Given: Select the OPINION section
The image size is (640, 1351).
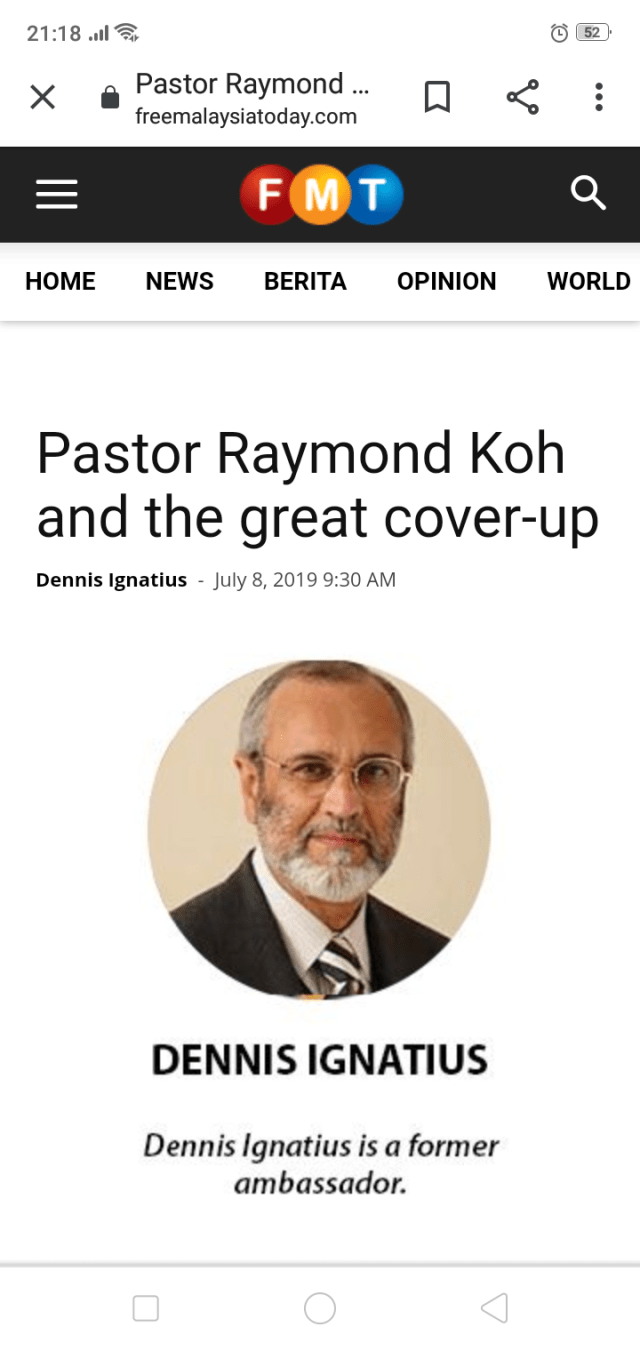Looking at the screenshot, I should 446,281.
